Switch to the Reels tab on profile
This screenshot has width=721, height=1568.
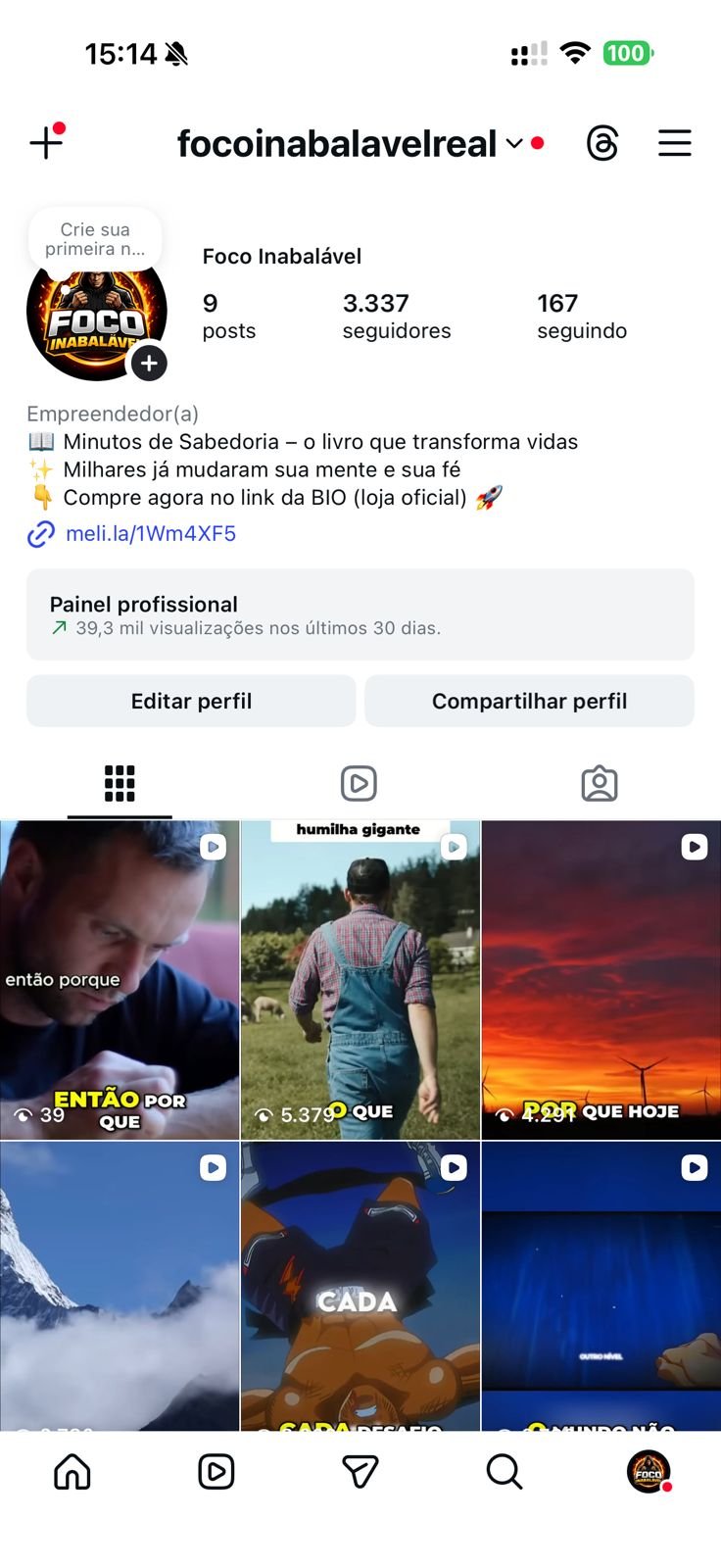(359, 783)
